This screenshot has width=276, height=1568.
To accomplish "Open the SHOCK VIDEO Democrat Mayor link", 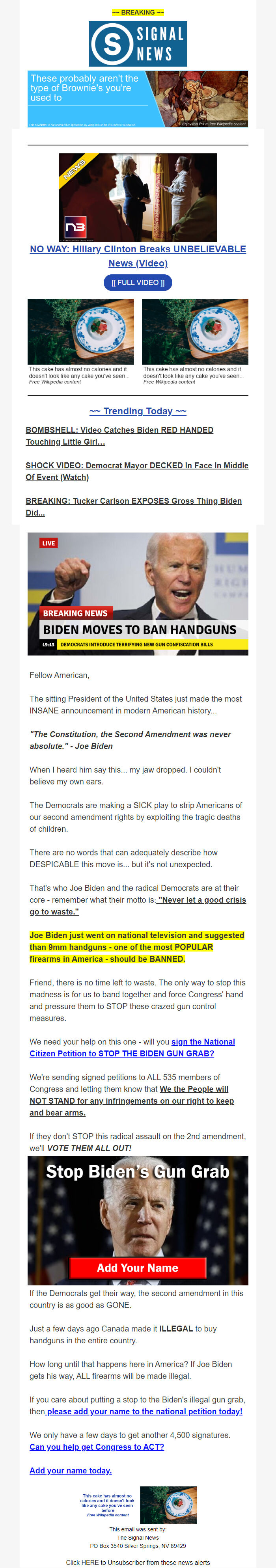I will tap(137, 471).
